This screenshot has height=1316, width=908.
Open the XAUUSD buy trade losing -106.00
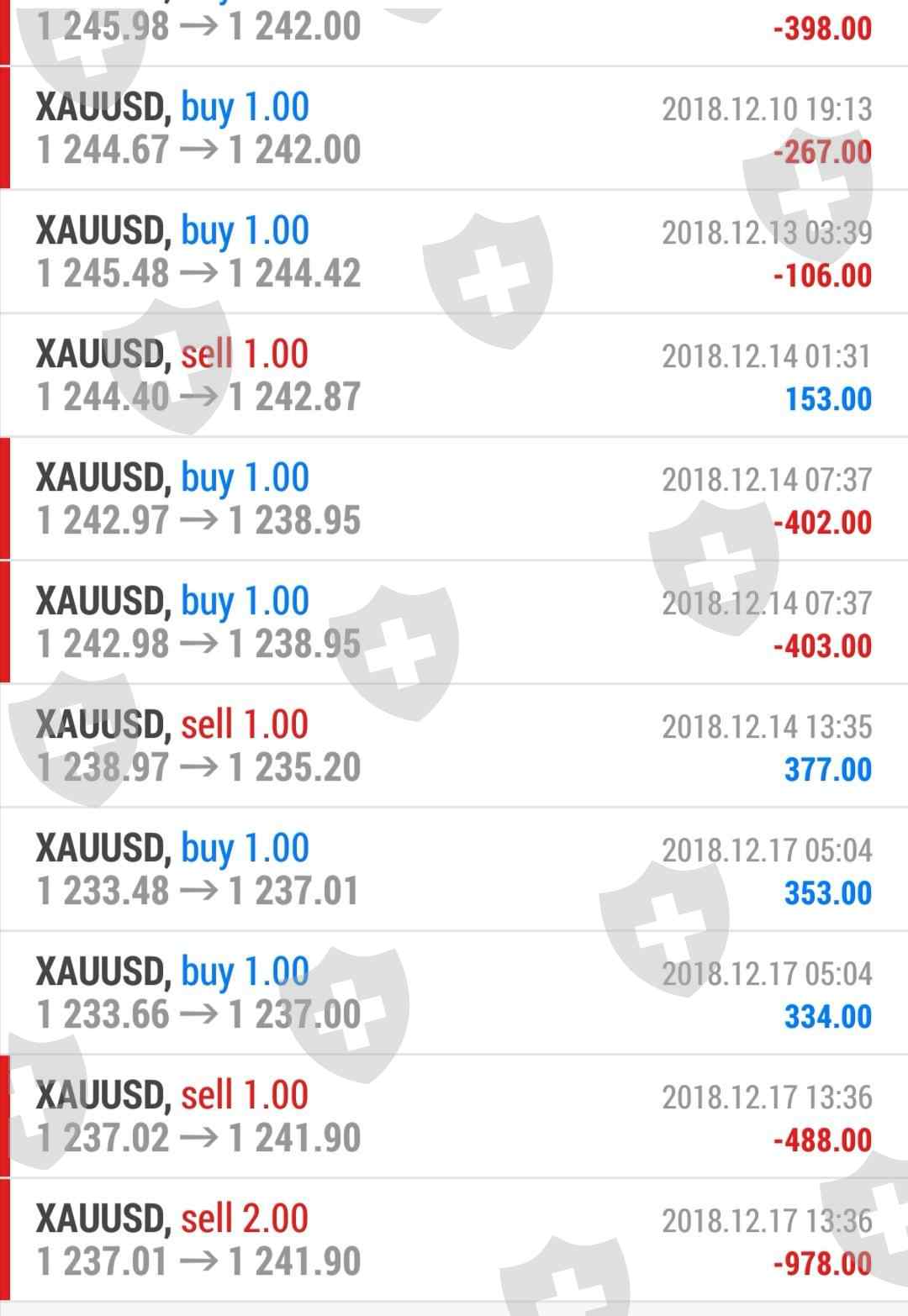click(454, 252)
